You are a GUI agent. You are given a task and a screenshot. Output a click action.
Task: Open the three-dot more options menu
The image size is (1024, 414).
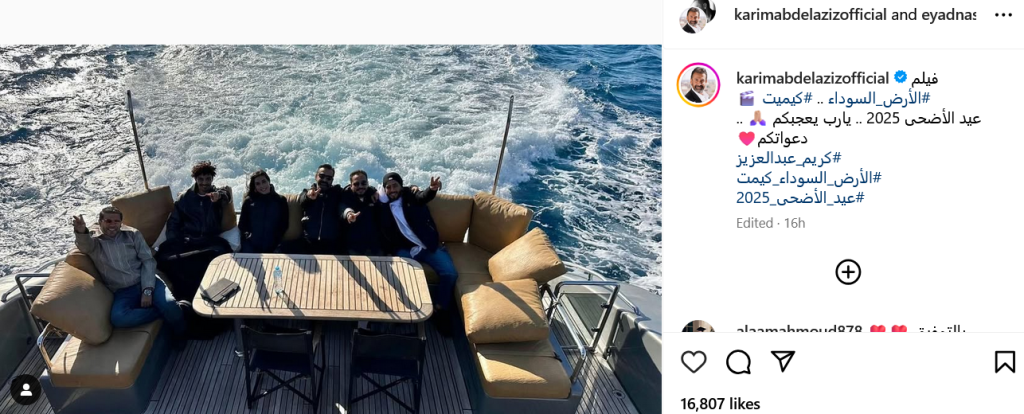[1003, 15]
